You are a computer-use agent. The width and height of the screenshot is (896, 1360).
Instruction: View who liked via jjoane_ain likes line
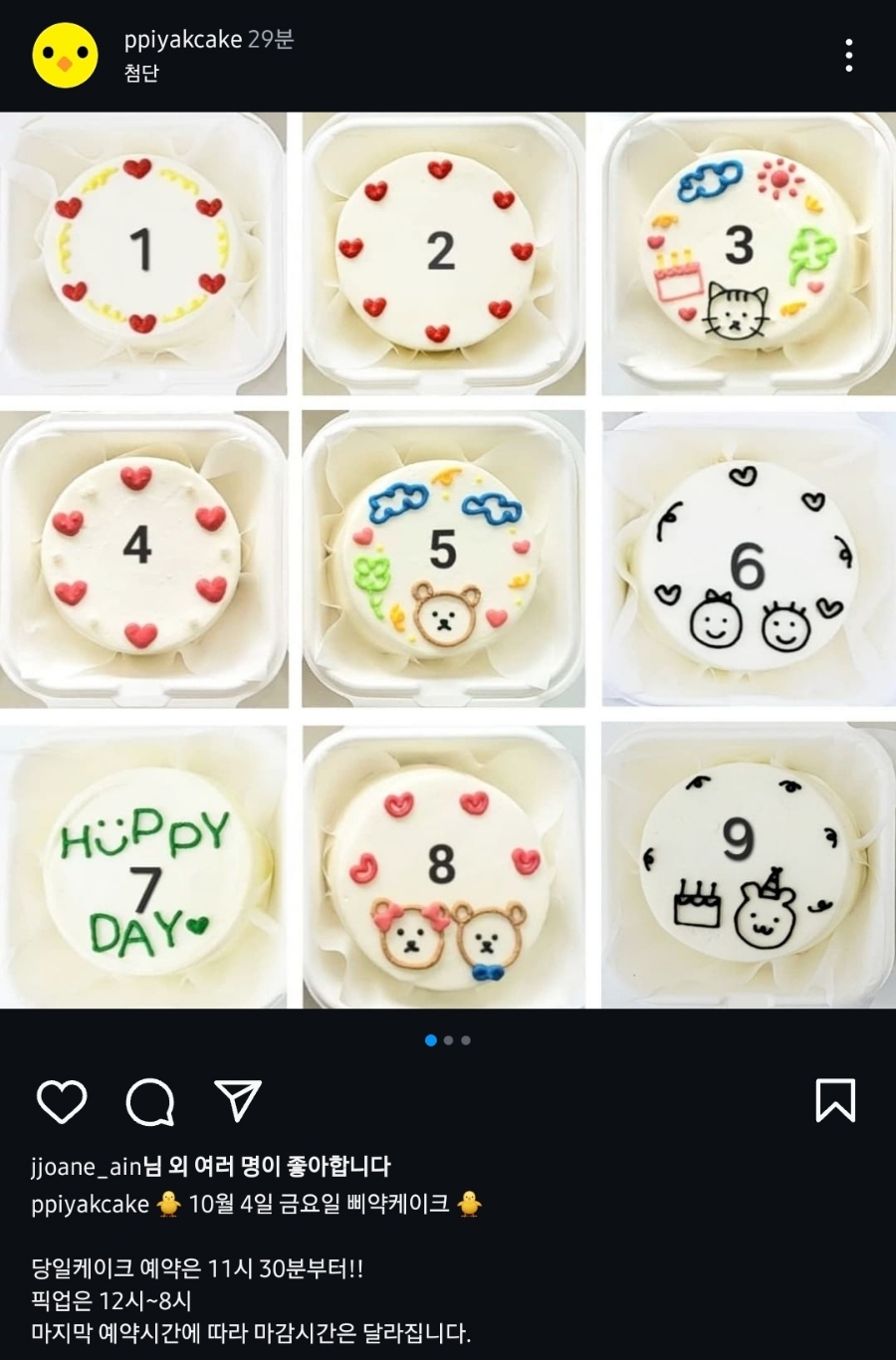coord(211,1166)
